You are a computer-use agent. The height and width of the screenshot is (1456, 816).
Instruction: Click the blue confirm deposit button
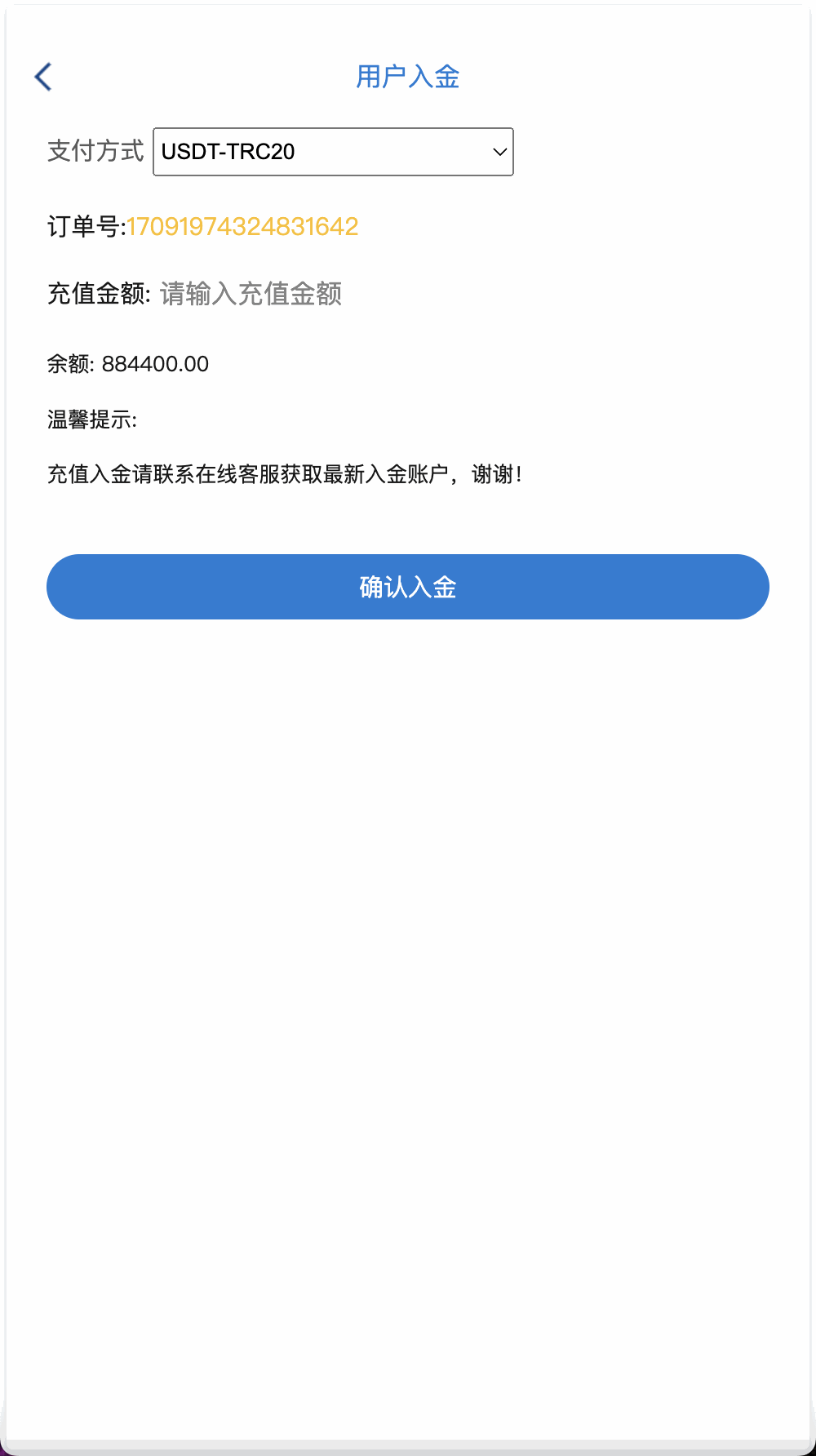[408, 587]
